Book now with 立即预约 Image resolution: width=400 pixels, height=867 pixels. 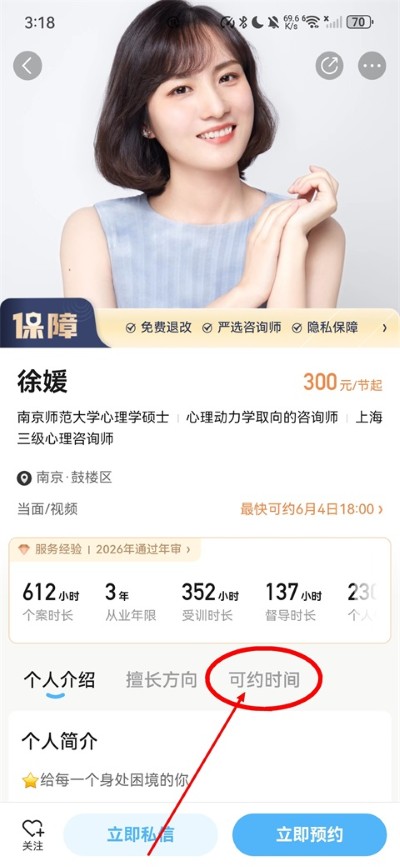[309, 834]
